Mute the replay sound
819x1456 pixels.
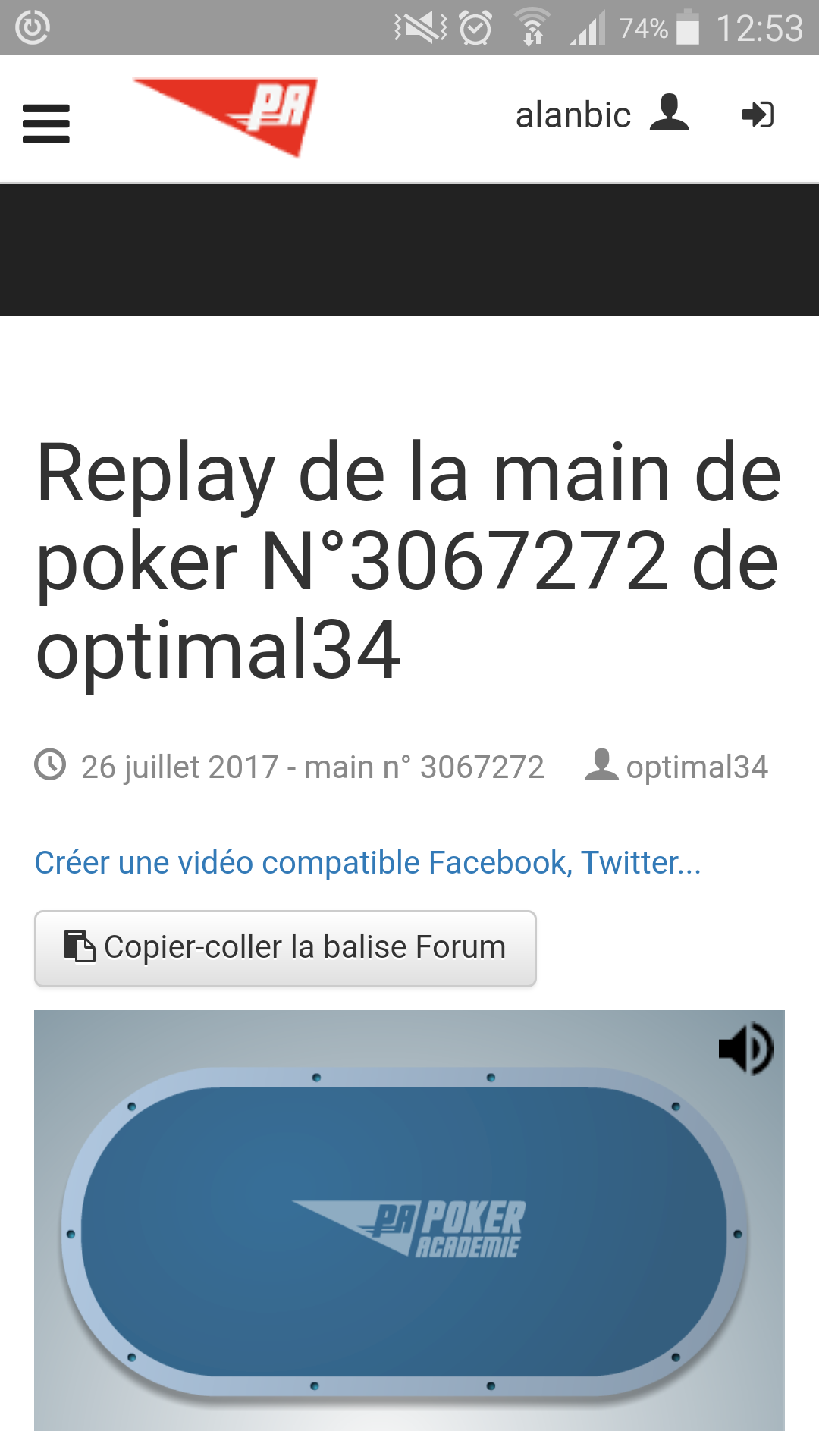pos(745,1048)
